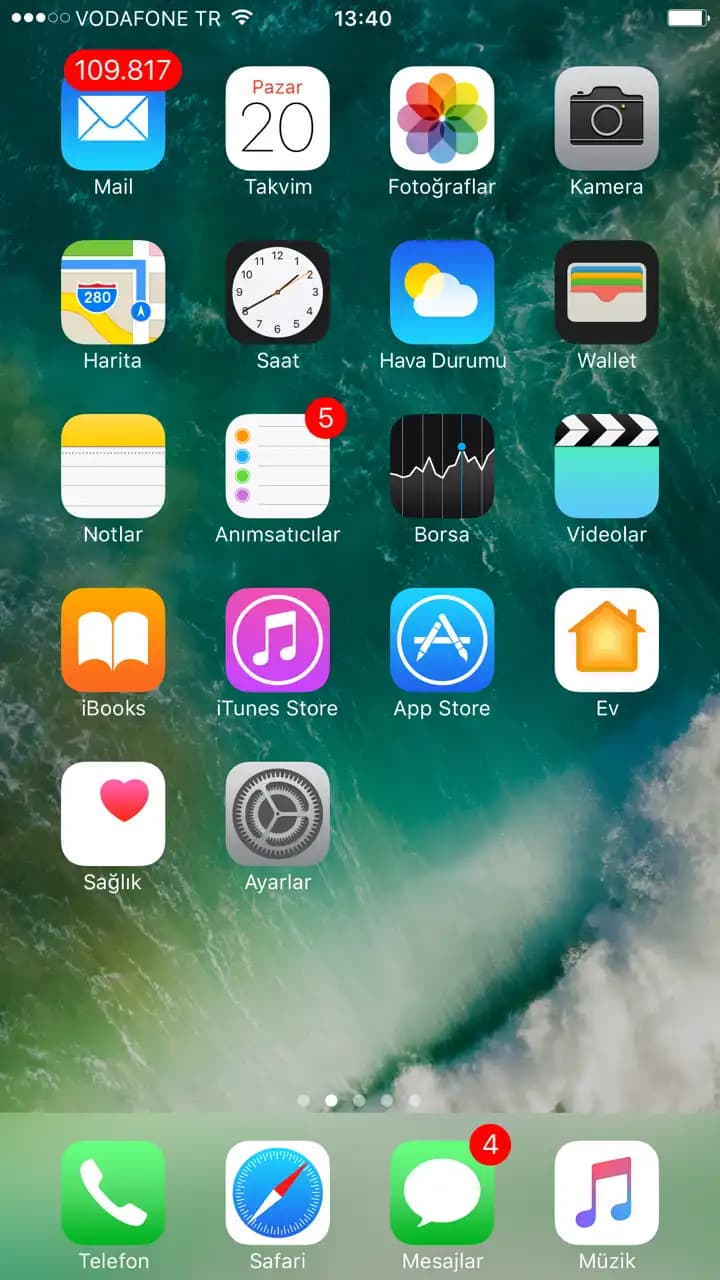Open Anımsatıcılar reminders app
The width and height of the screenshot is (720, 1280).
pyautogui.click(x=277, y=467)
